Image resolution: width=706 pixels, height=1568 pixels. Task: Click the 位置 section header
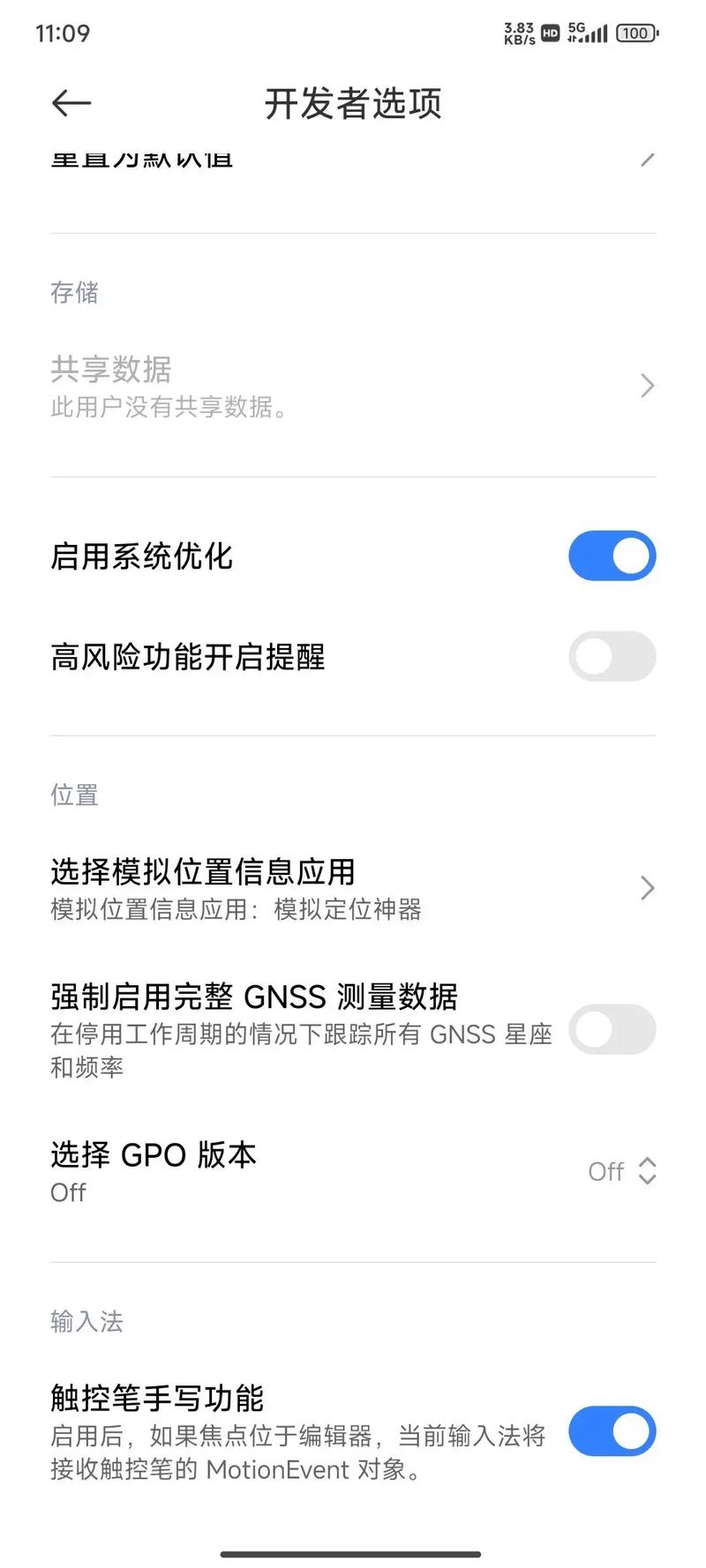tap(74, 795)
